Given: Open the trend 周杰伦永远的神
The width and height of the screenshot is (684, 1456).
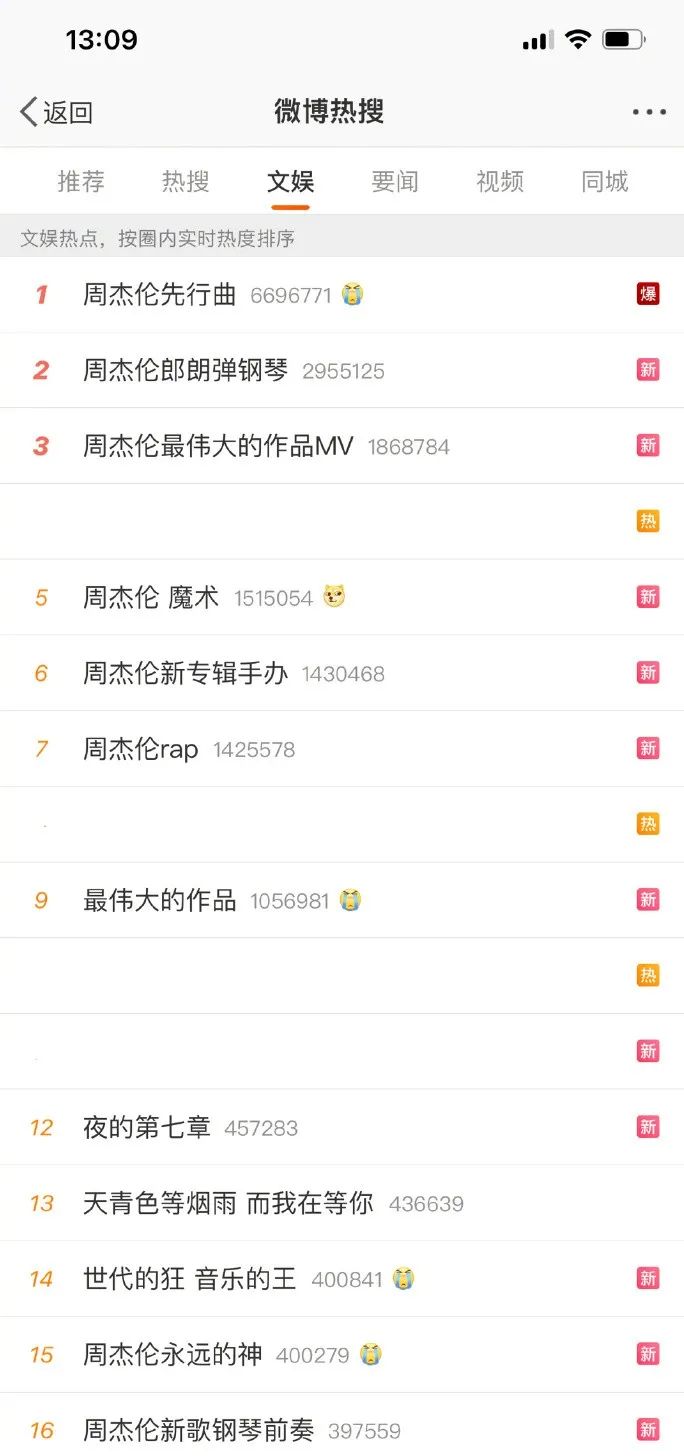Looking at the screenshot, I should [342, 1355].
